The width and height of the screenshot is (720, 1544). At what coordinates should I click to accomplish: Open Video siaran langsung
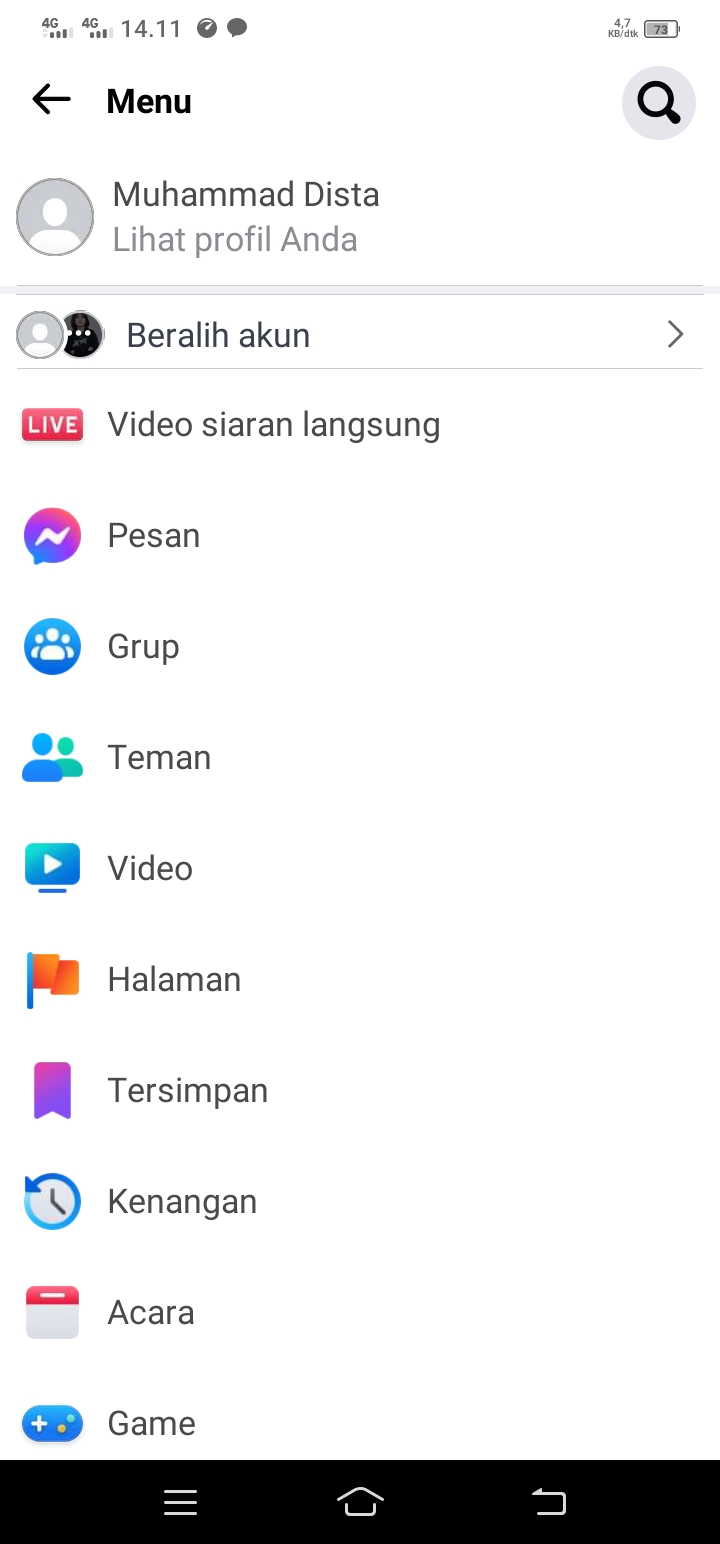273,425
